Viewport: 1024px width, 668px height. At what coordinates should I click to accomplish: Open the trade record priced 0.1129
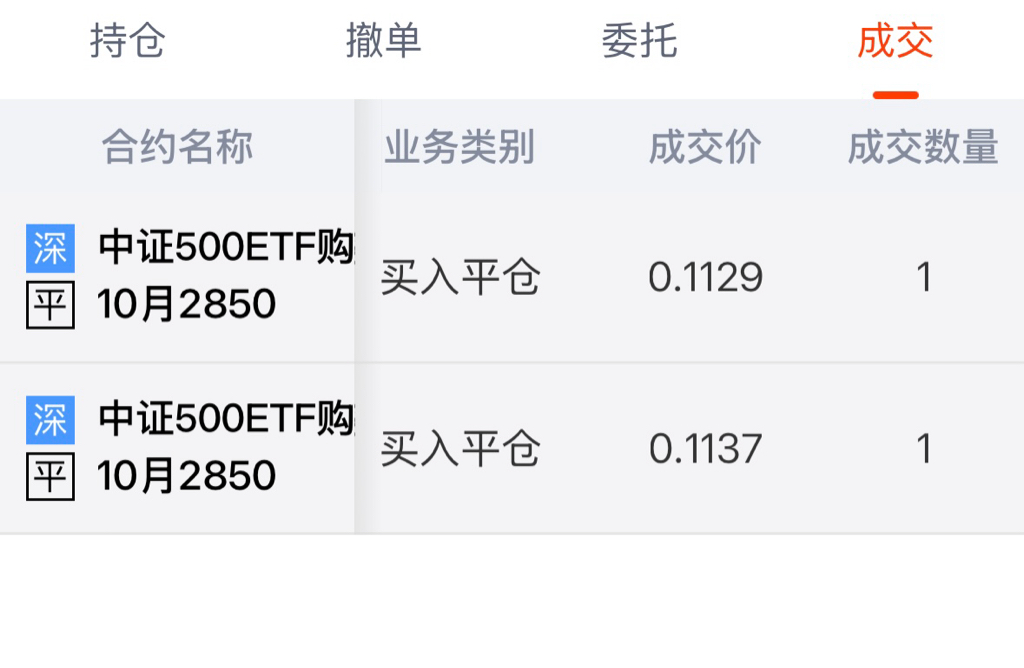tap(512, 277)
